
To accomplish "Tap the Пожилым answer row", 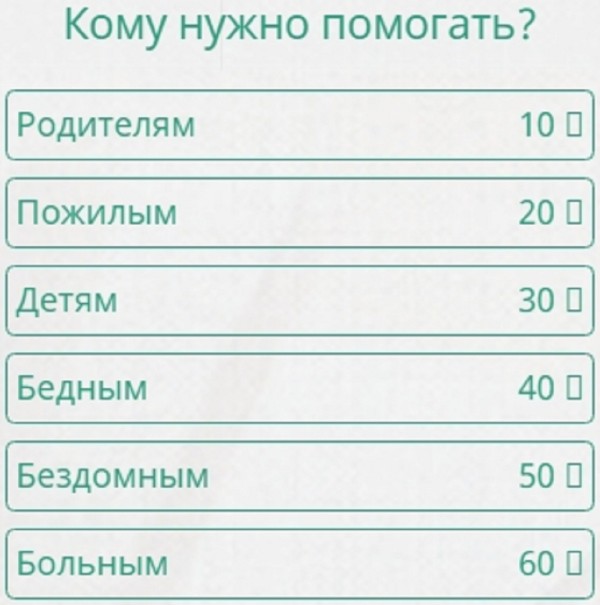I will point(300,212).
